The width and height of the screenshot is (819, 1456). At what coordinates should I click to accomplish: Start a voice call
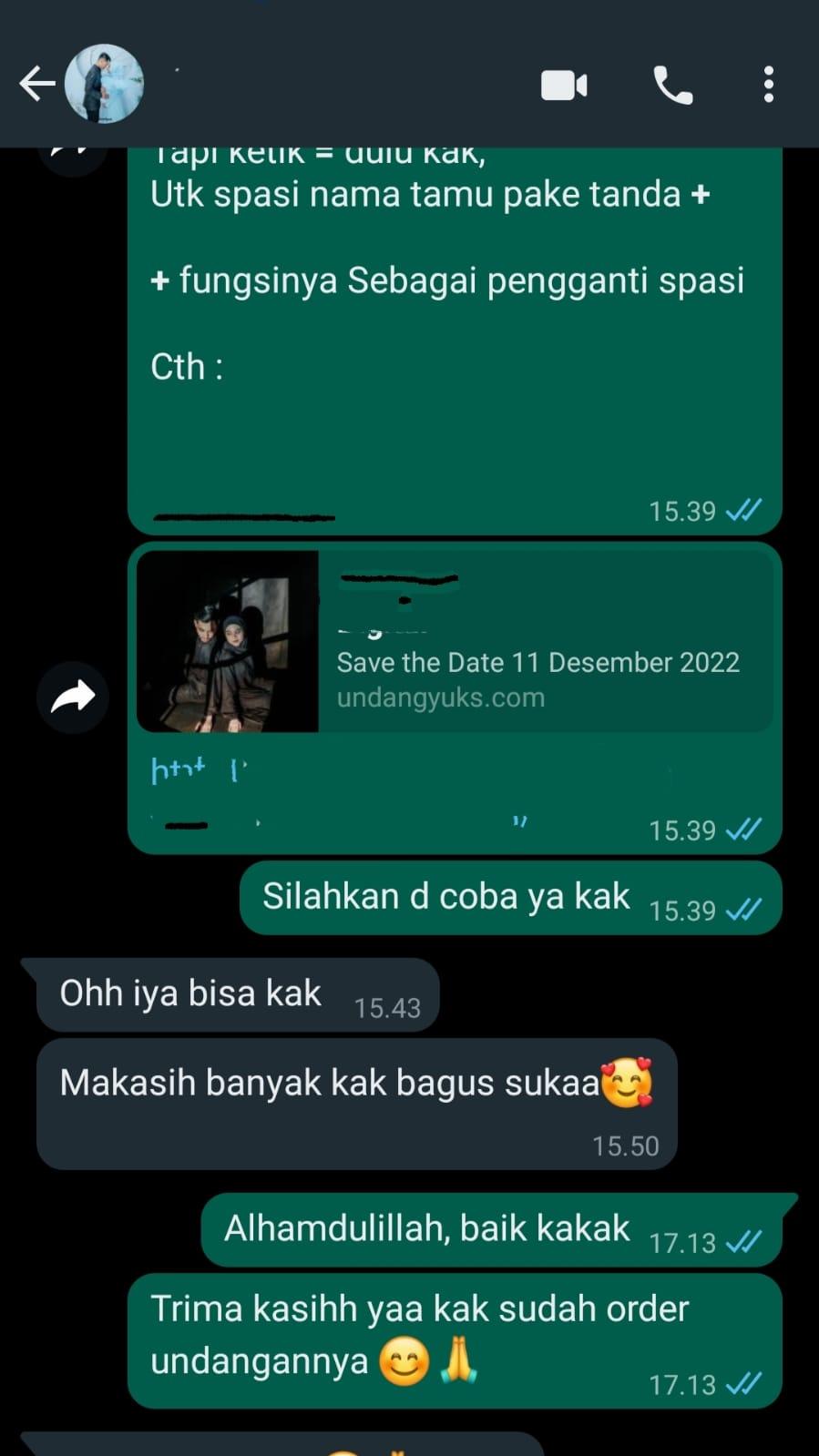click(673, 86)
